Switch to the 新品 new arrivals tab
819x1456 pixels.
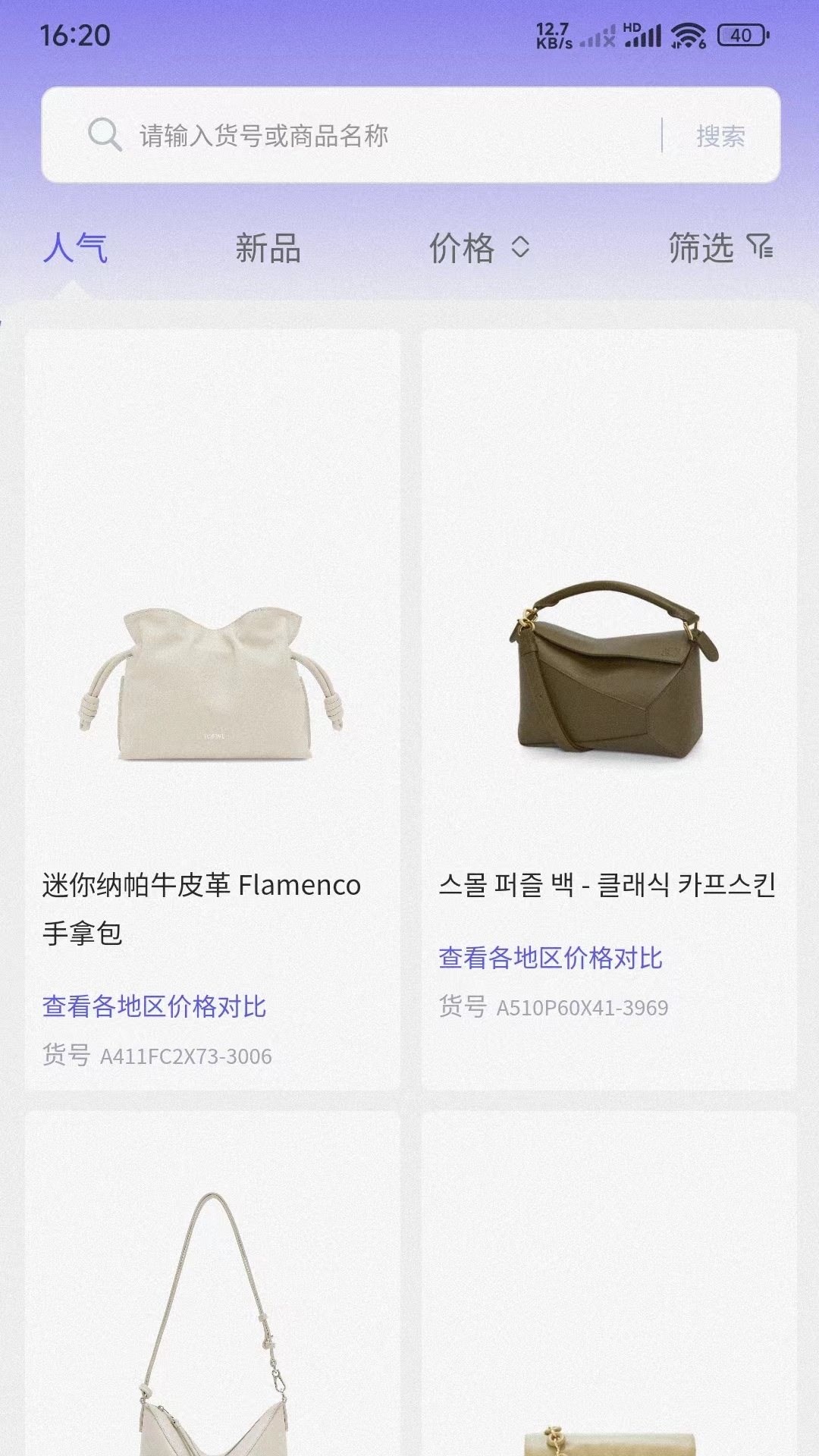coord(268,248)
